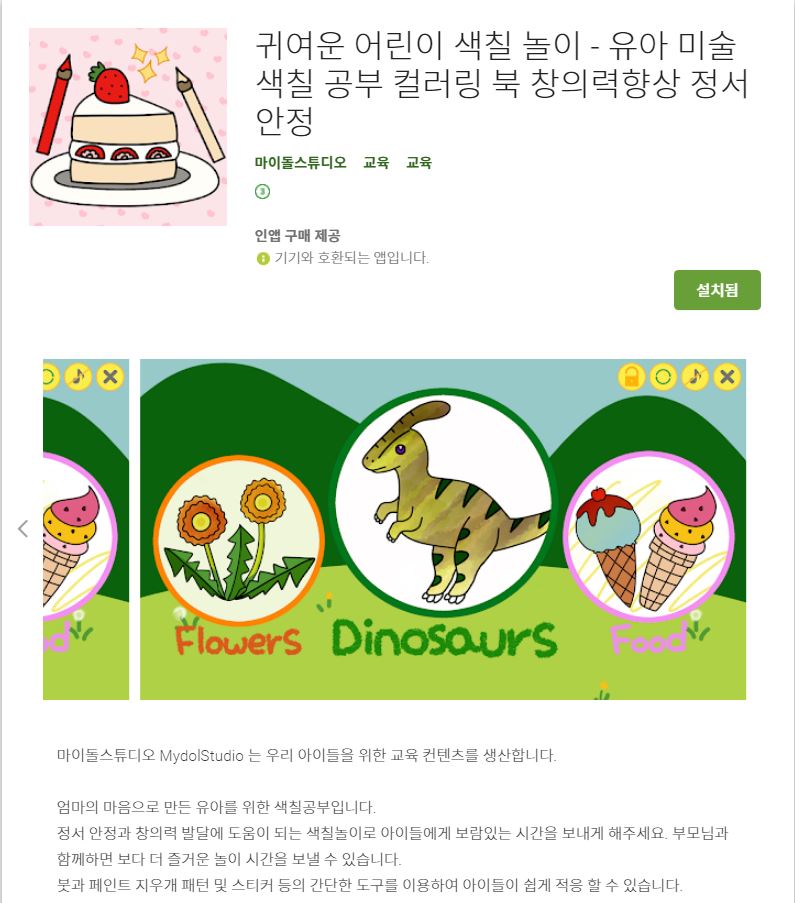Open the developer page 마이돌스튜디오

click(300, 162)
